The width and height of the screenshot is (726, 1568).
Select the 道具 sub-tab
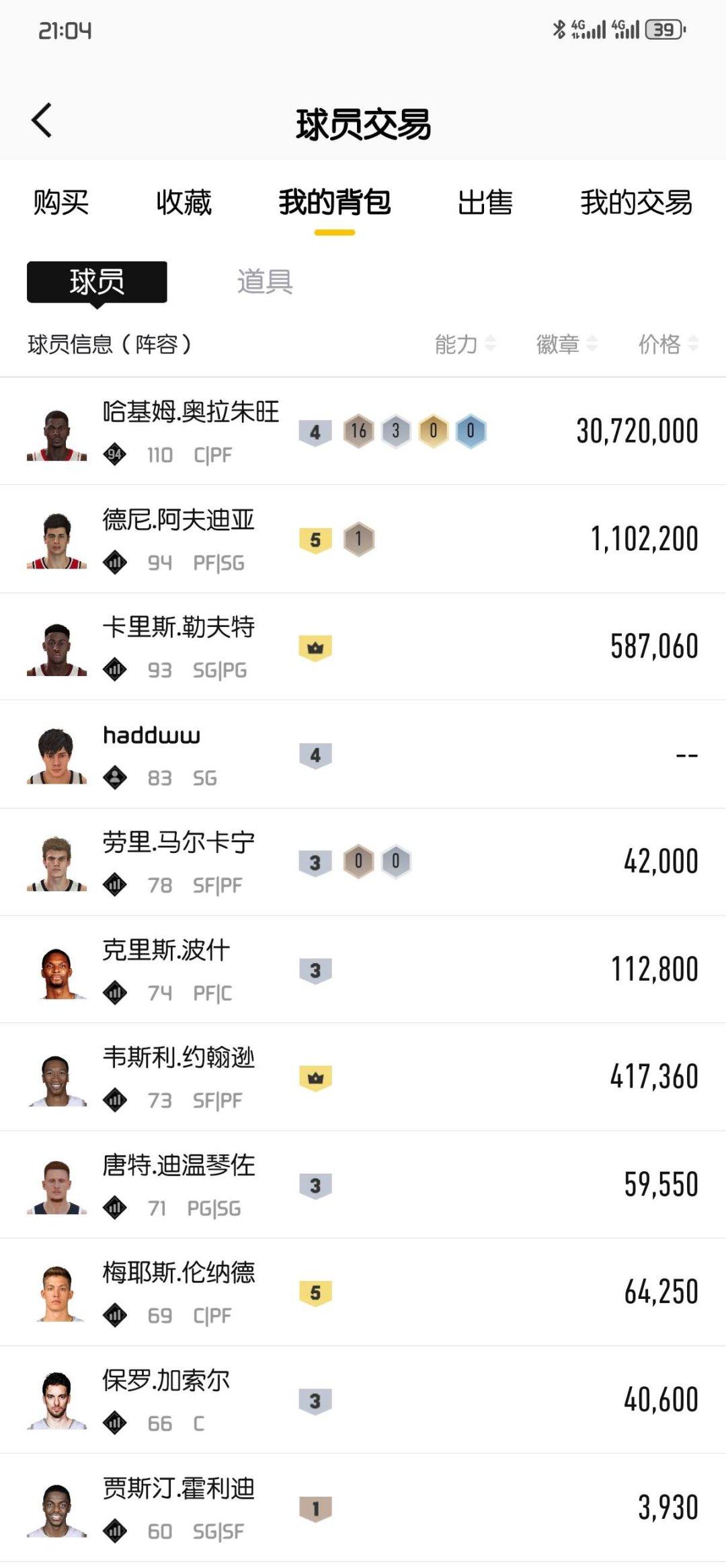(x=264, y=282)
